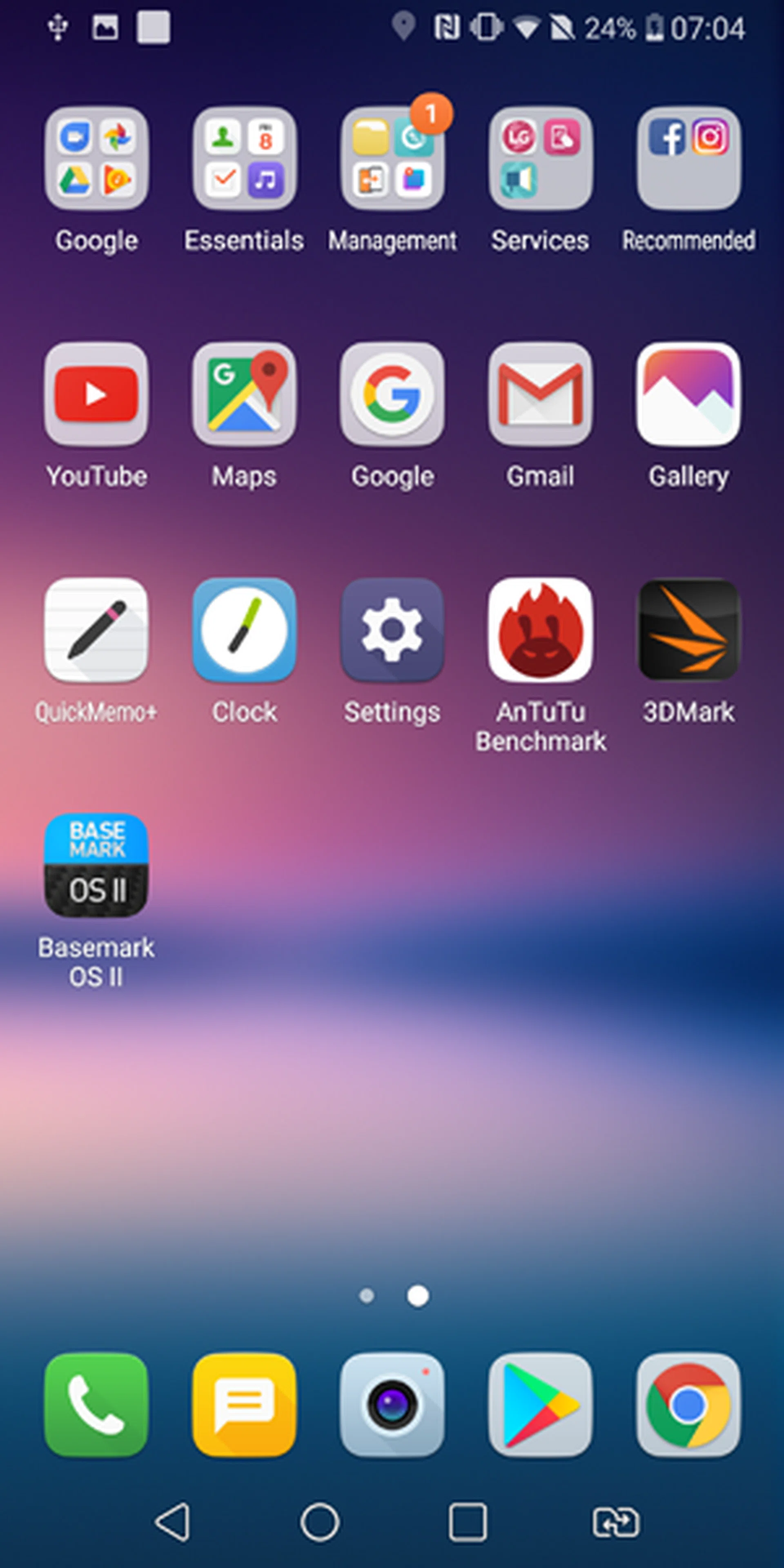784x1568 pixels.
Task: Launch QuickMemo+
Action: tap(96, 629)
